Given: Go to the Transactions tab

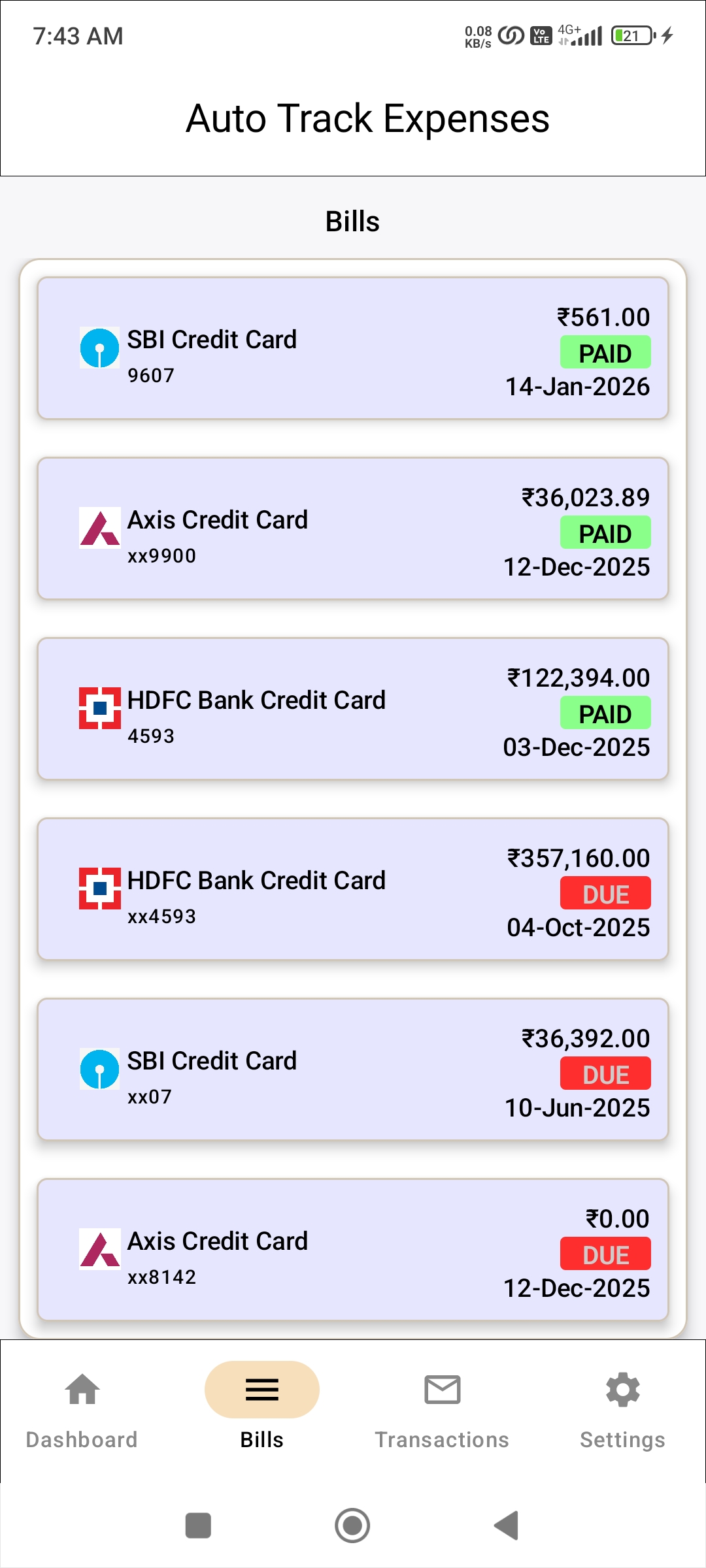Looking at the screenshot, I should point(442,1406).
